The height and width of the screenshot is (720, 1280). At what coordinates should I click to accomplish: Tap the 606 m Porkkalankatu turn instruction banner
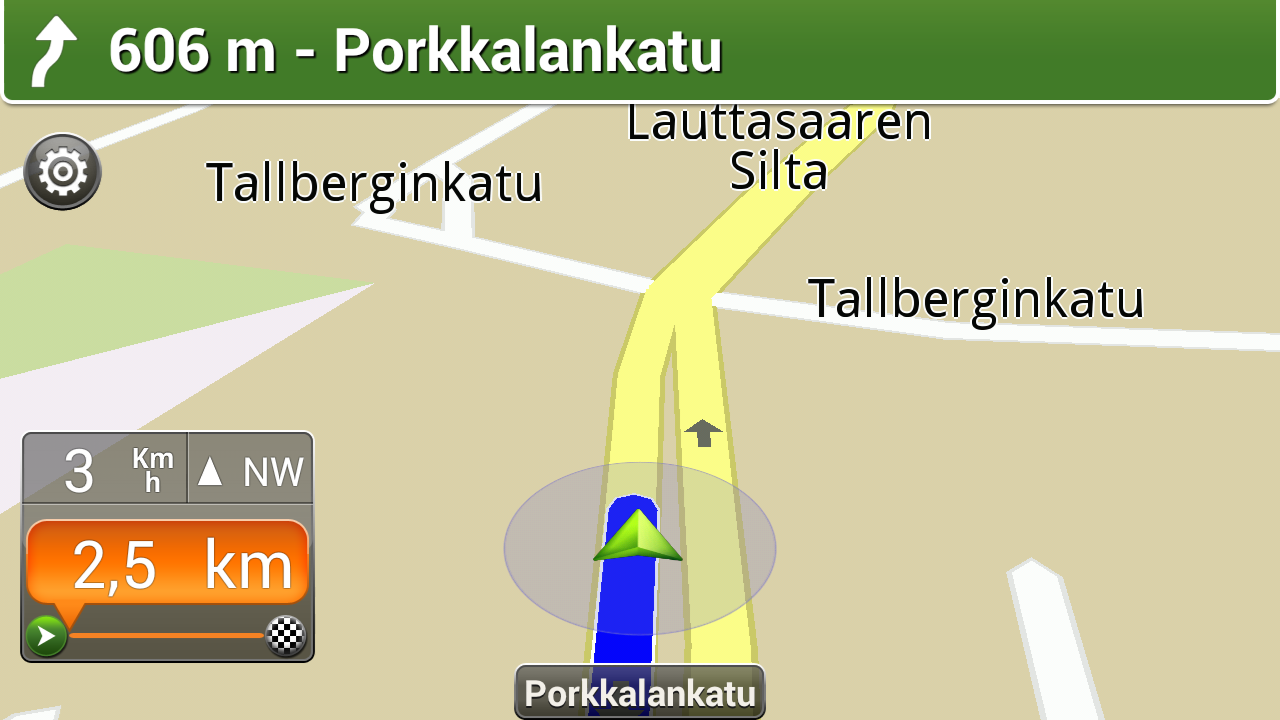point(640,51)
